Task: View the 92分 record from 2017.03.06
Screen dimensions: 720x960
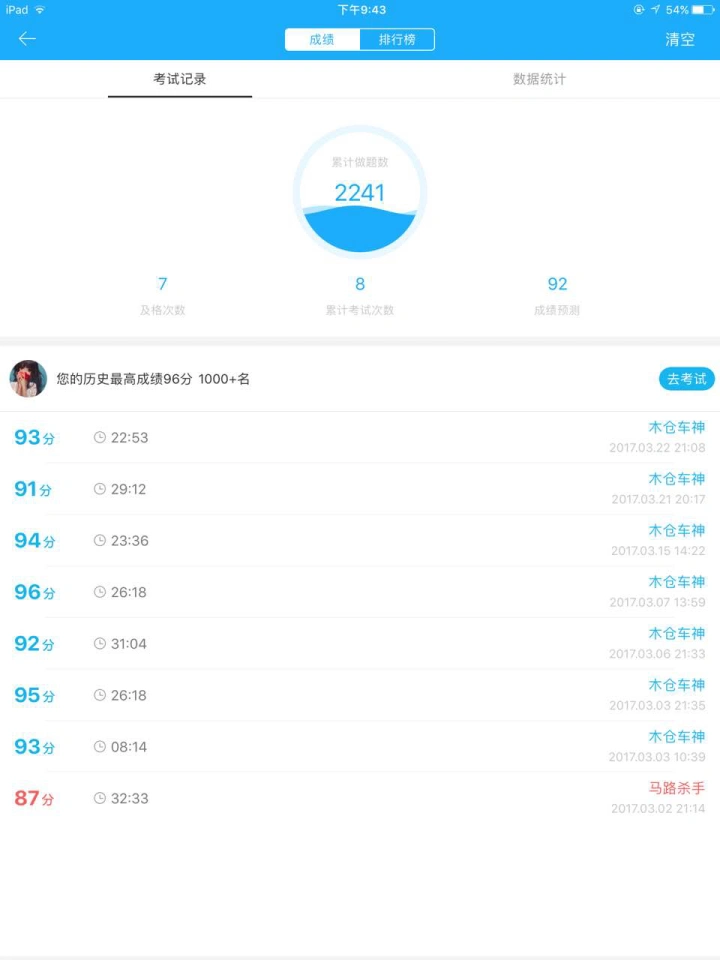Action: click(x=360, y=644)
